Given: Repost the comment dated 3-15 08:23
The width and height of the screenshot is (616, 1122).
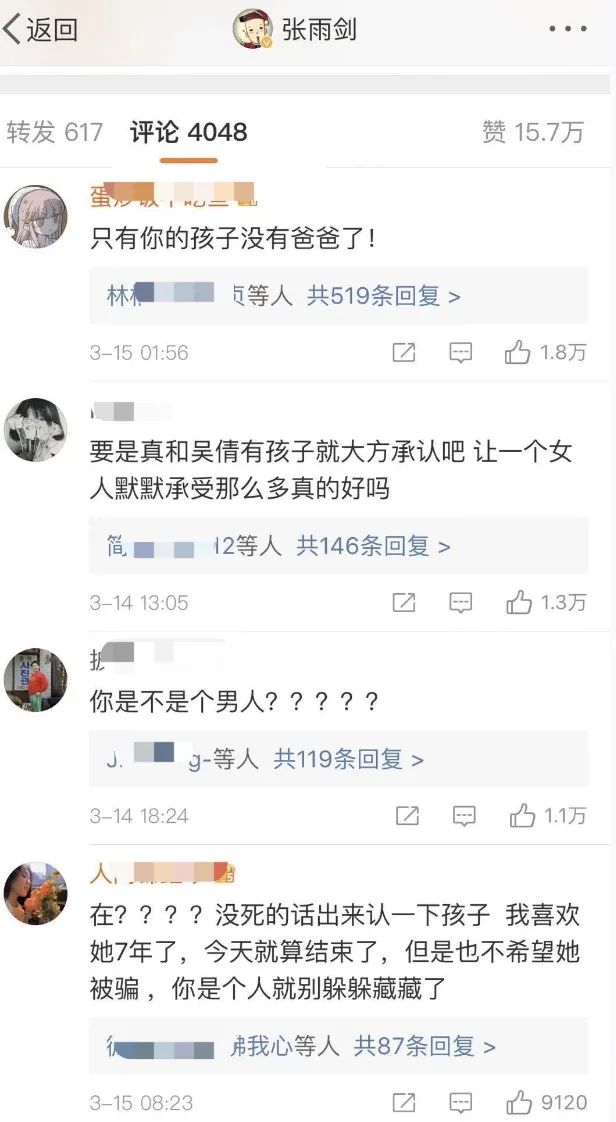Looking at the screenshot, I should pos(403,1102).
